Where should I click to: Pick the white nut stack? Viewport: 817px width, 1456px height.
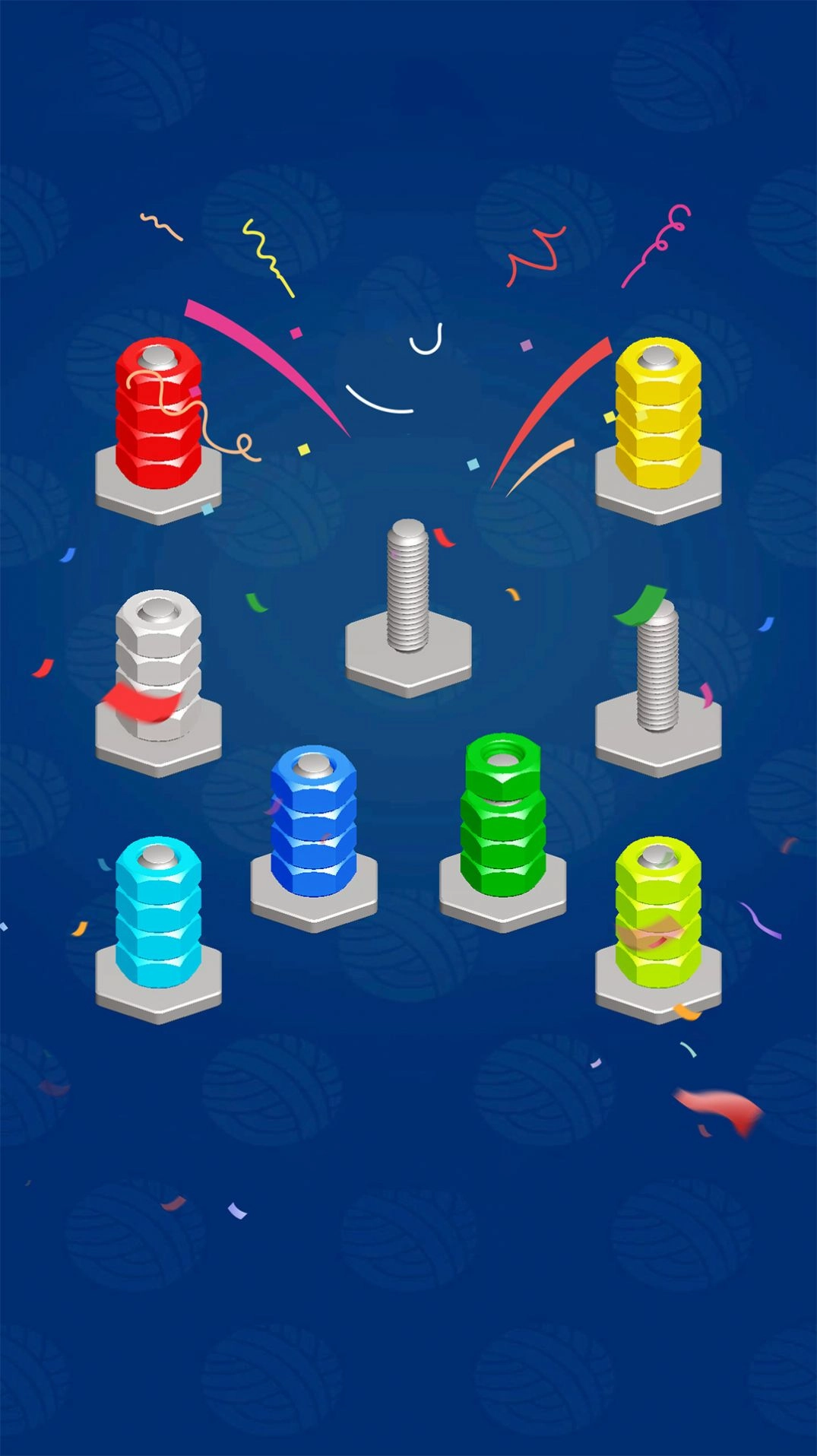click(158, 663)
